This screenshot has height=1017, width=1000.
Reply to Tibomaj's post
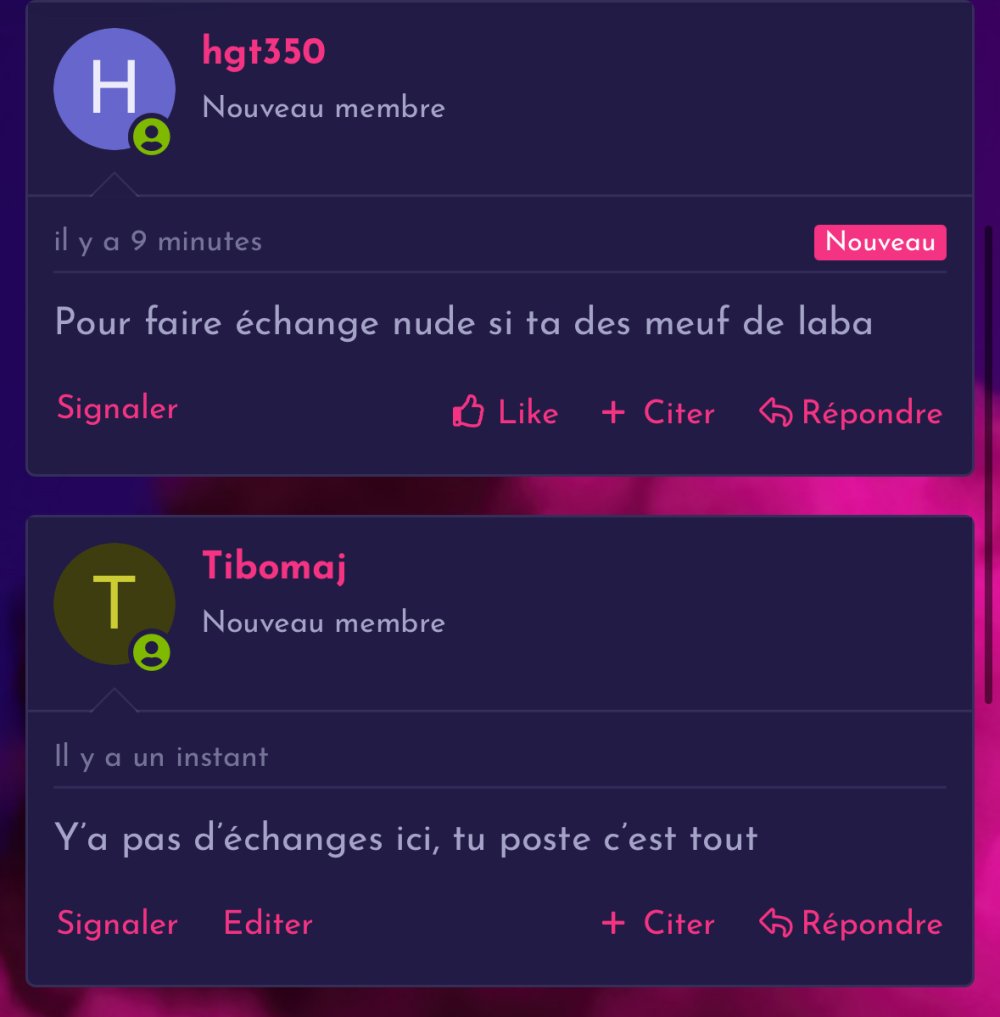tap(851, 923)
